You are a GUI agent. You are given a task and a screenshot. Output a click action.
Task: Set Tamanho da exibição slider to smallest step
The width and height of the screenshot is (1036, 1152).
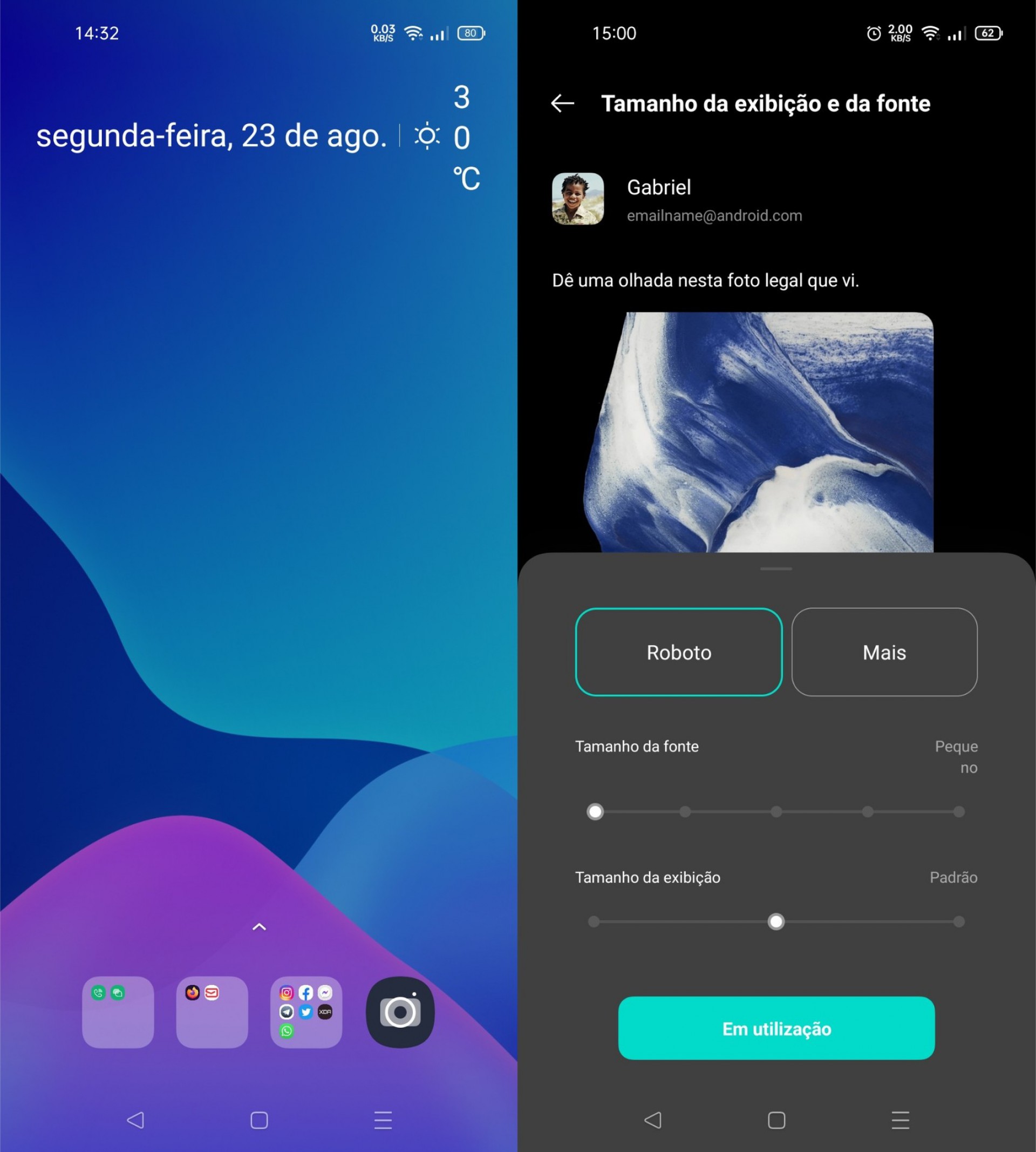pos(594,921)
